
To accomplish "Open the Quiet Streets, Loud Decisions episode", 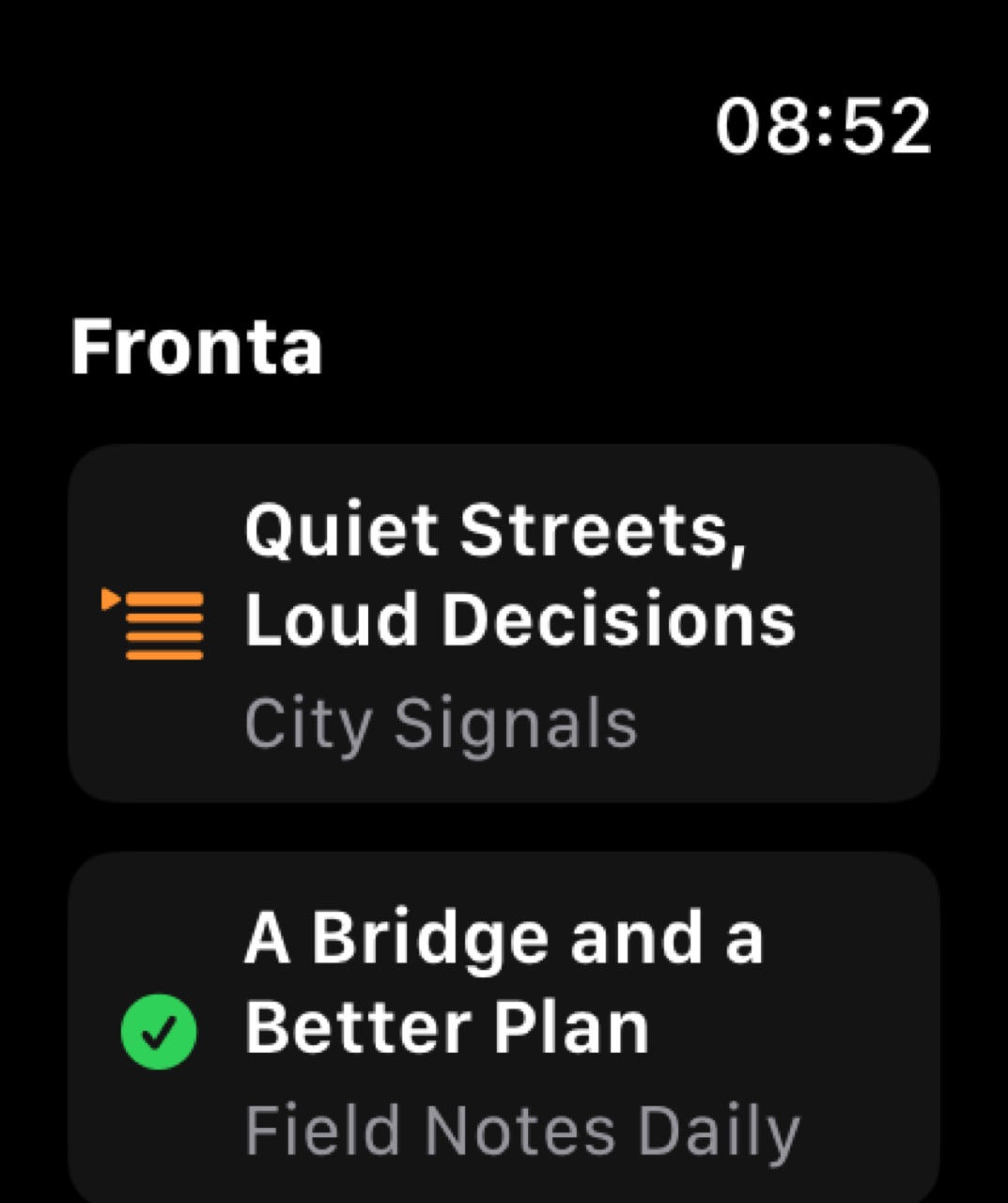I will 504,623.
